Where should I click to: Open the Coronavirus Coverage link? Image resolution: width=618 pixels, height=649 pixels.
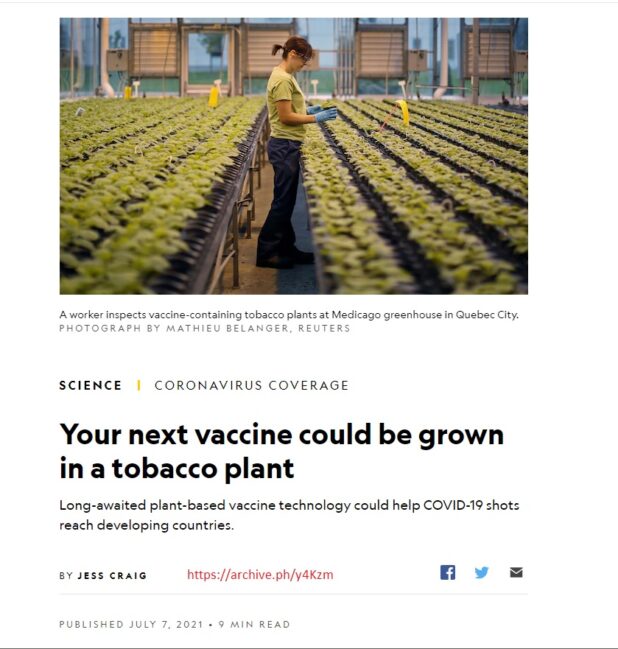[251, 385]
